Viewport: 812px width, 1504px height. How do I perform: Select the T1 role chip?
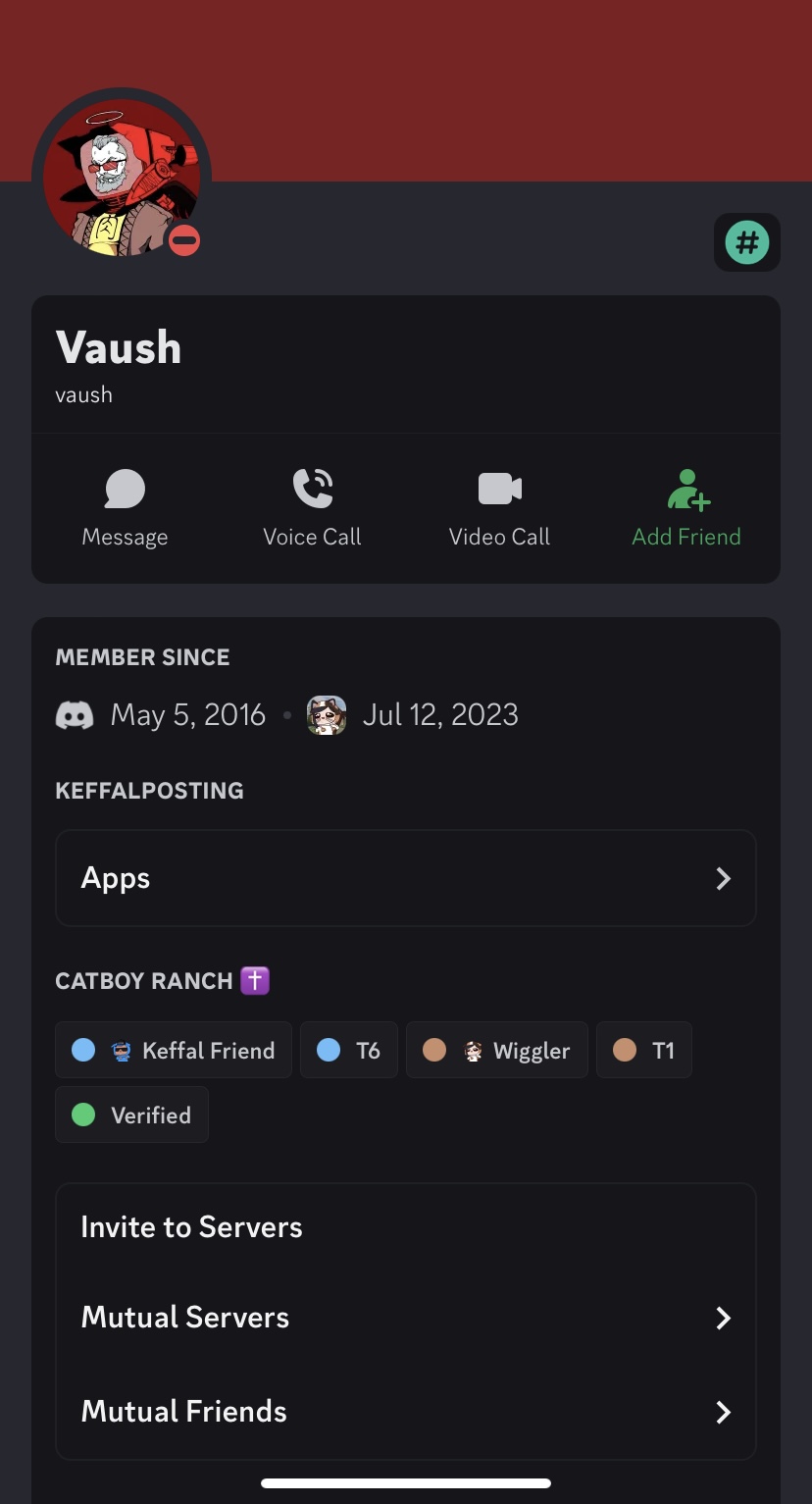click(643, 1050)
